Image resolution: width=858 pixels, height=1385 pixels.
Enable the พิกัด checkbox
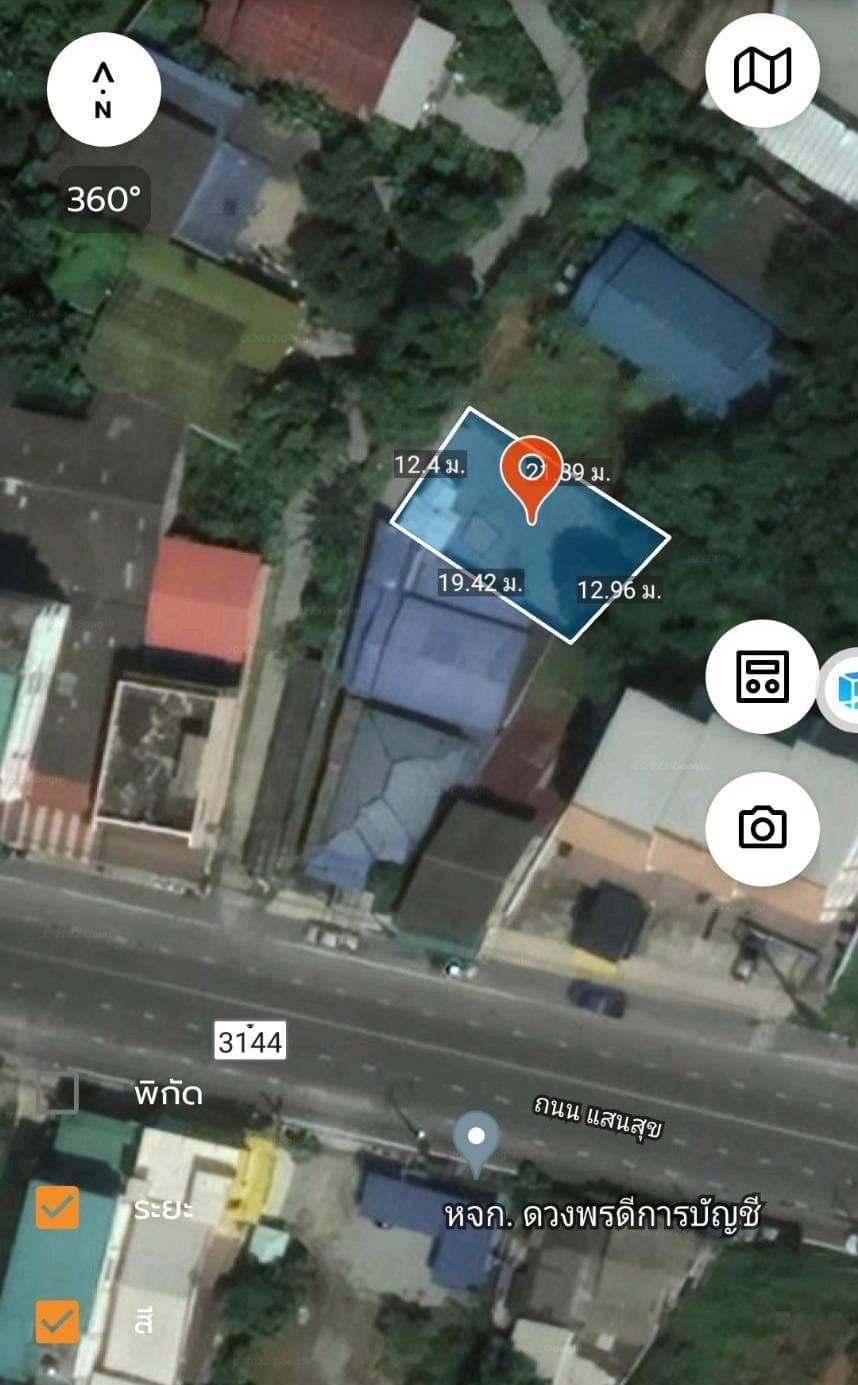point(57,1093)
